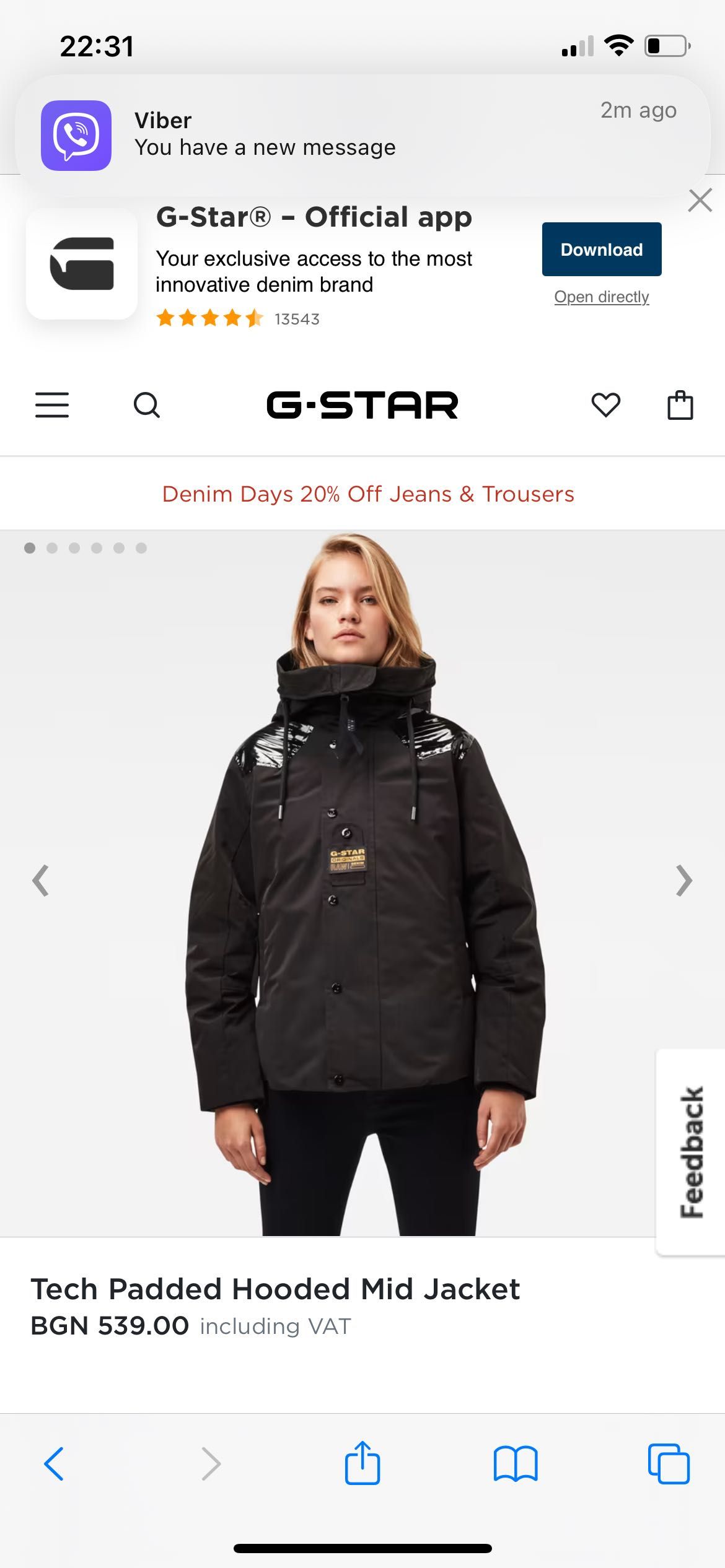The height and width of the screenshot is (1568, 725).
Task: Open the search magnifier
Action: click(x=147, y=406)
